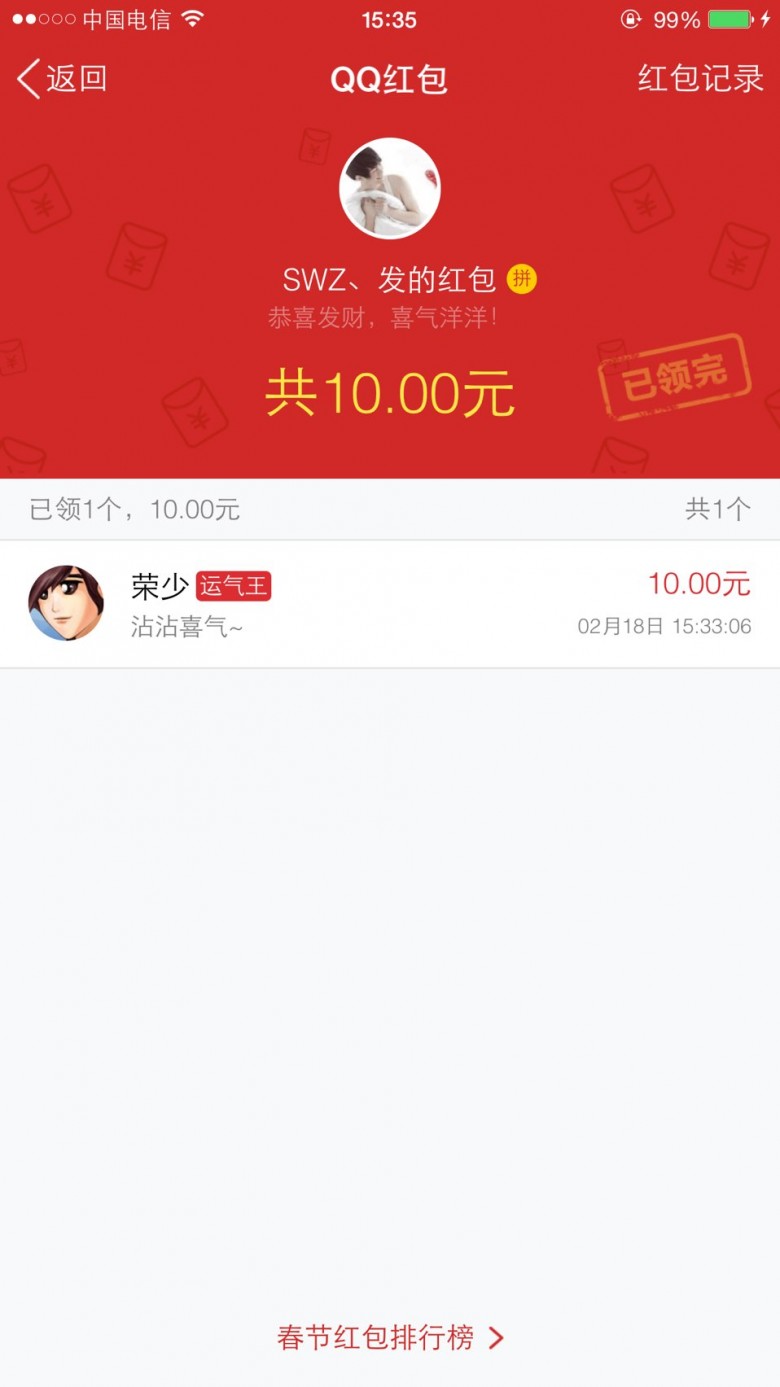The width and height of the screenshot is (780, 1387).
Task: Open the 春节红包排行榜 ranking link
Action: 390,1338
